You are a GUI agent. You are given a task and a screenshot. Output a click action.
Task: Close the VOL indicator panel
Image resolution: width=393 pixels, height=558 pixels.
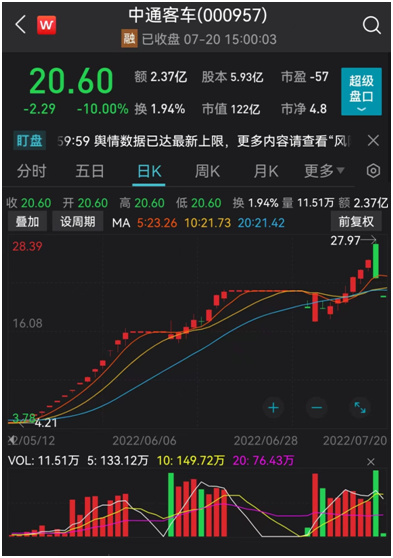tap(371, 462)
